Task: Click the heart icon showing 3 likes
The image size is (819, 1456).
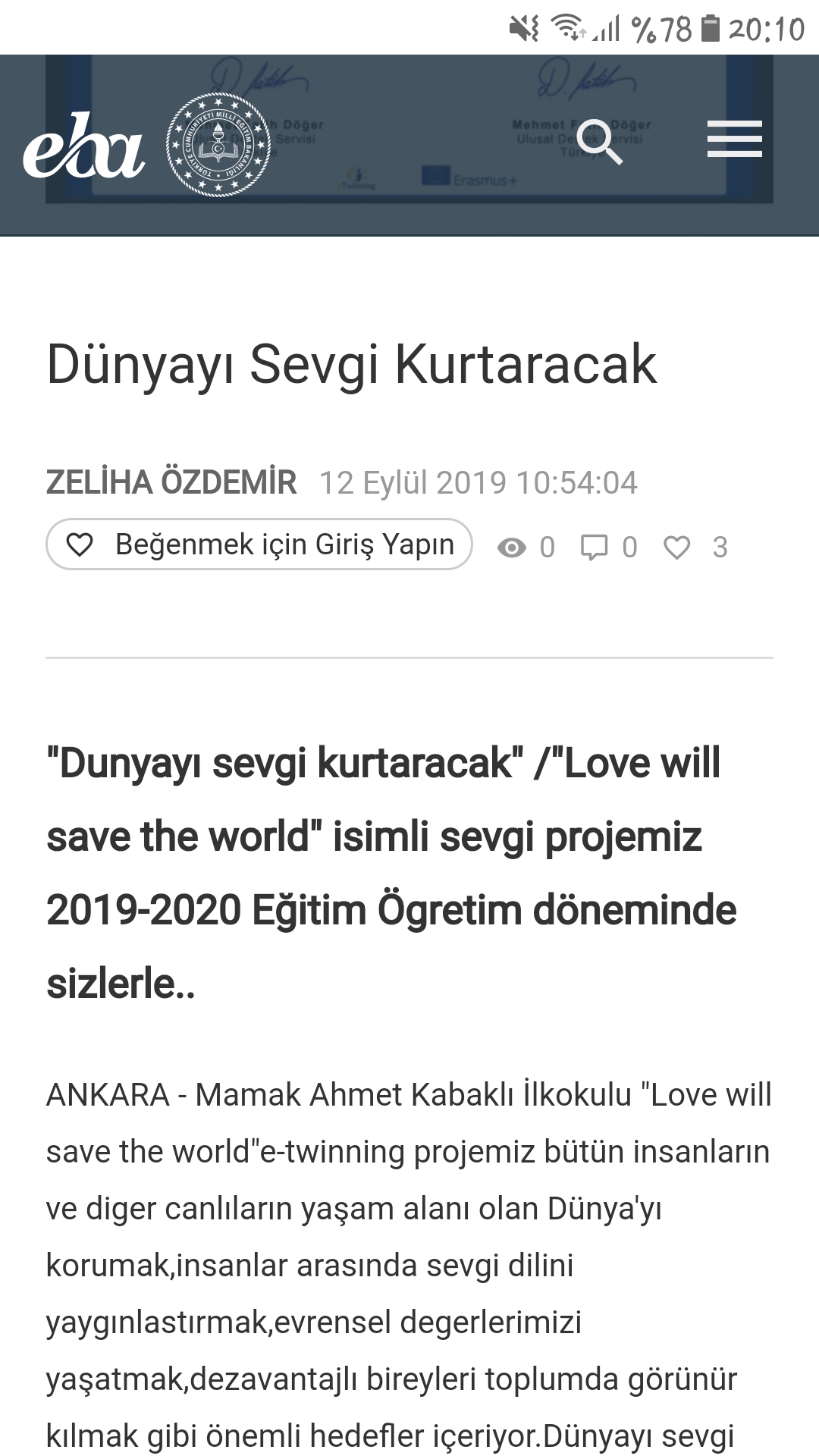Action: (677, 545)
